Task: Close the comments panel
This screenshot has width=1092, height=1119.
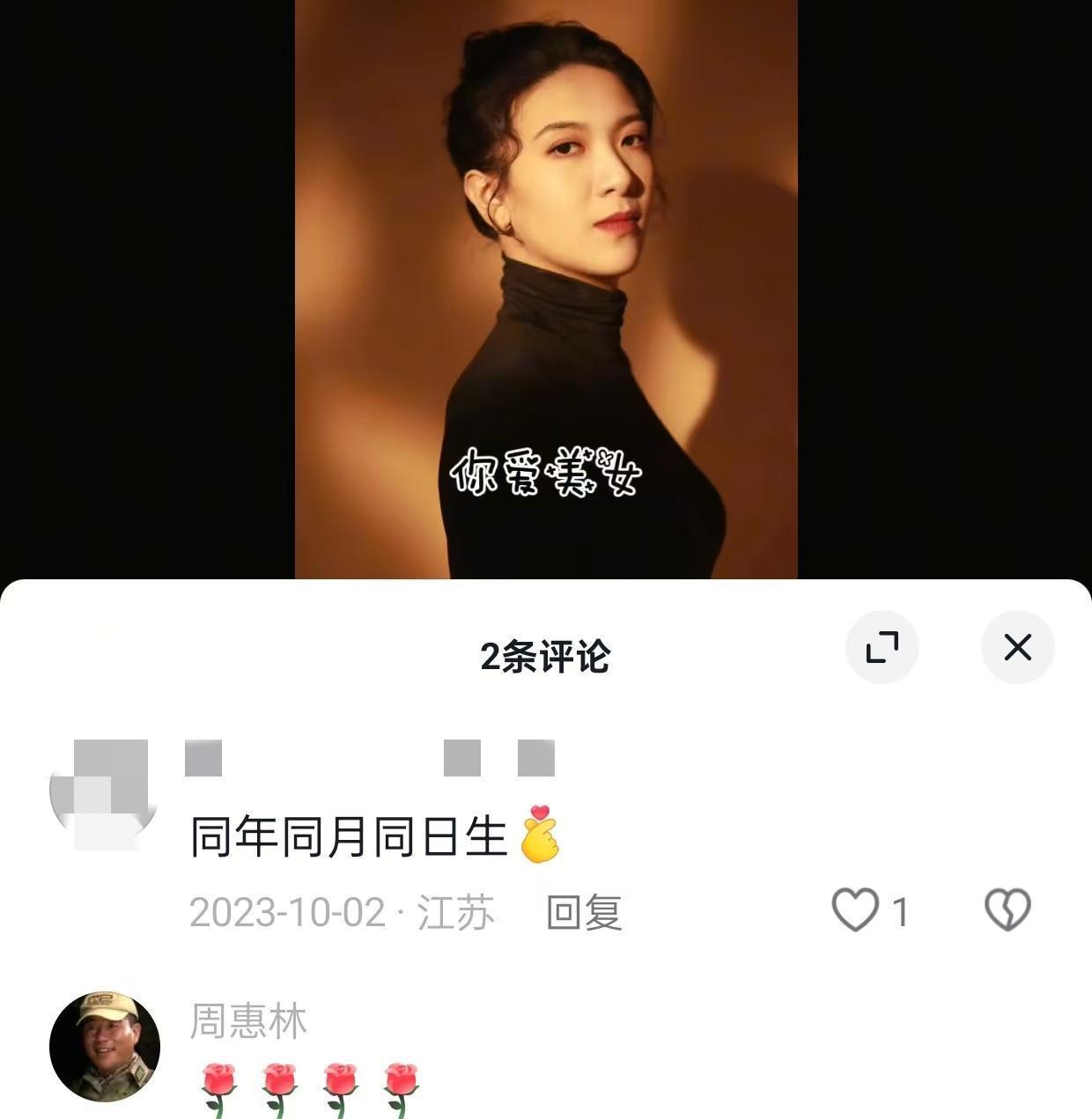Action: click(x=1017, y=647)
